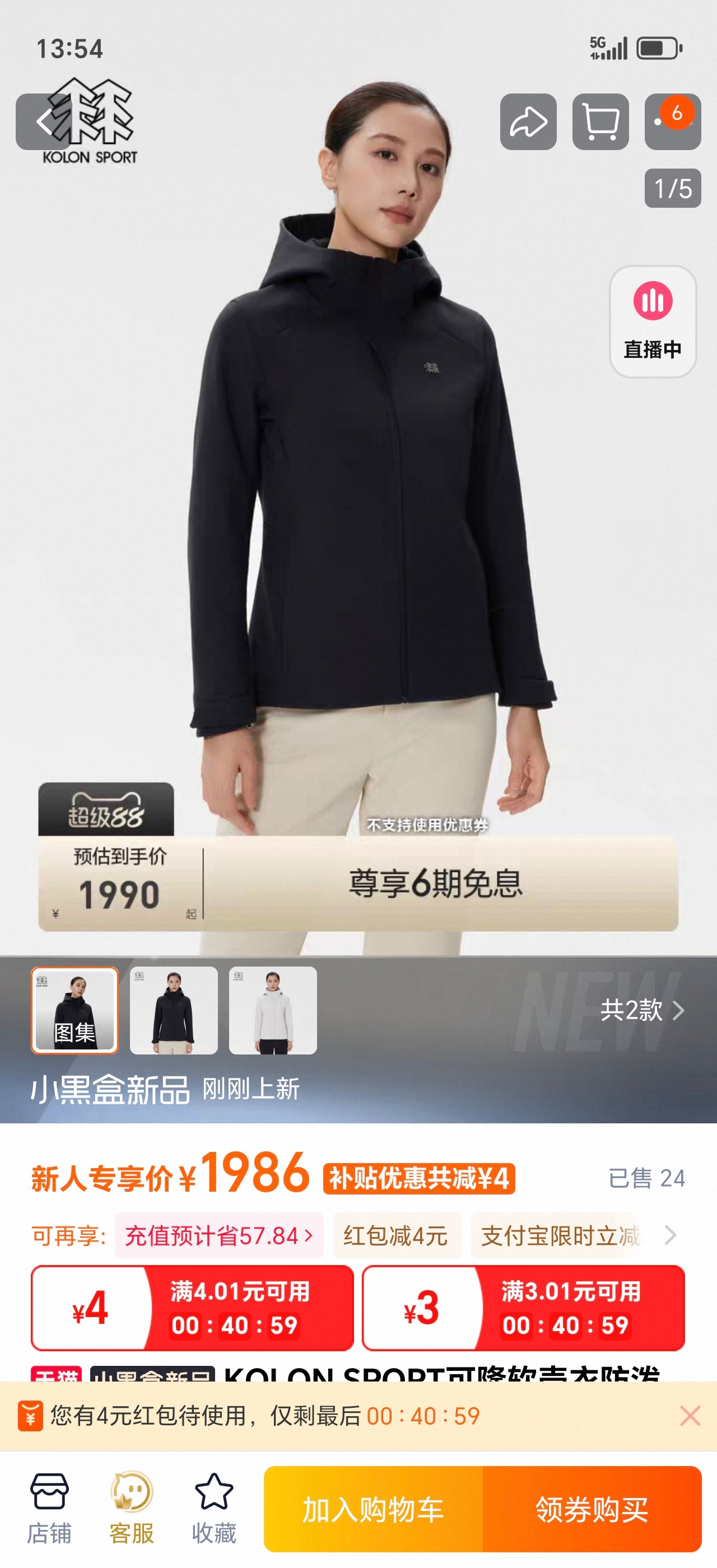Image resolution: width=717 pixels, height=1568 pixels.
Task: Open the 店铺 store page
Action: (49, 1508)
